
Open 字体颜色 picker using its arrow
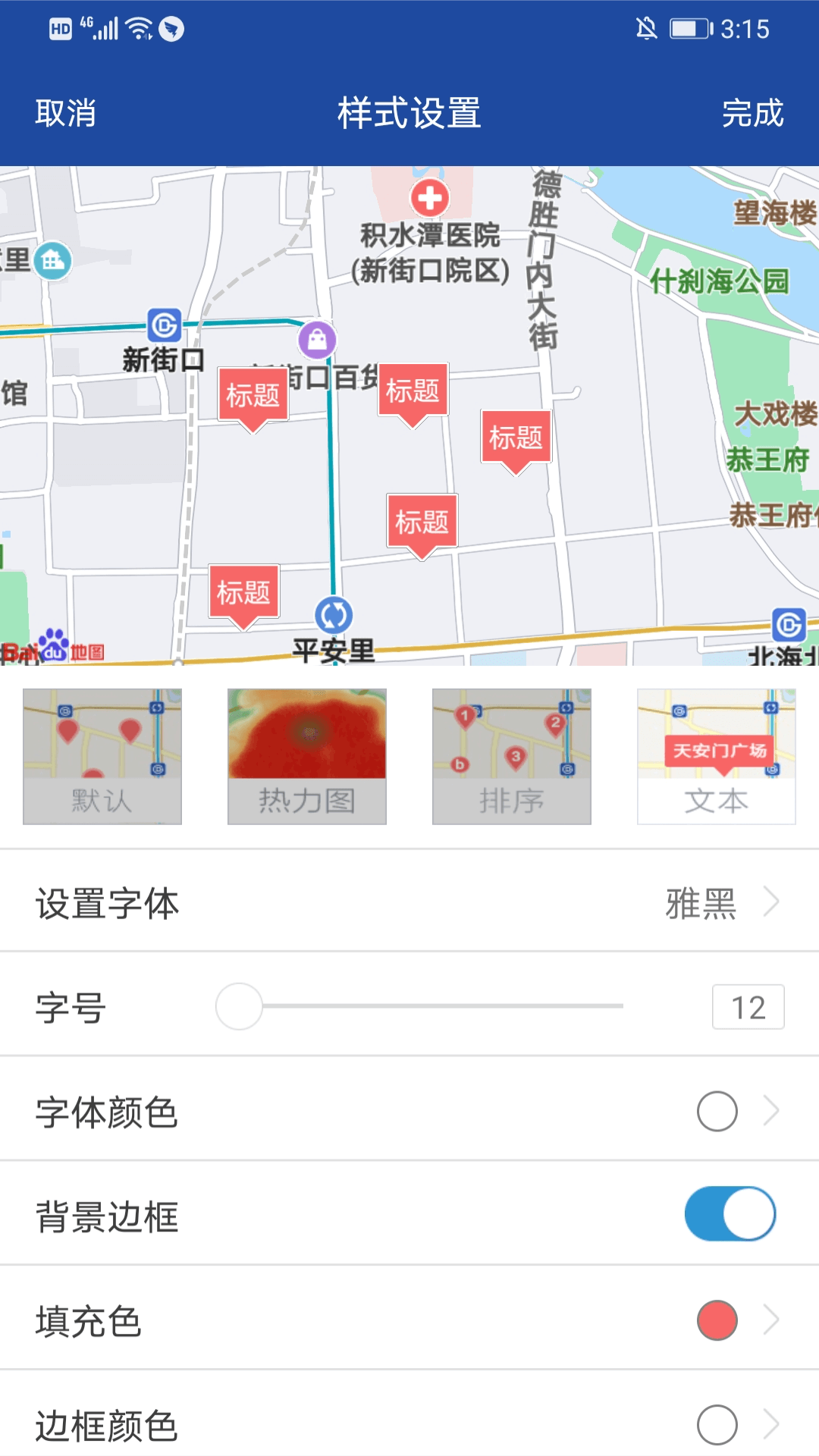[773, 1109]
